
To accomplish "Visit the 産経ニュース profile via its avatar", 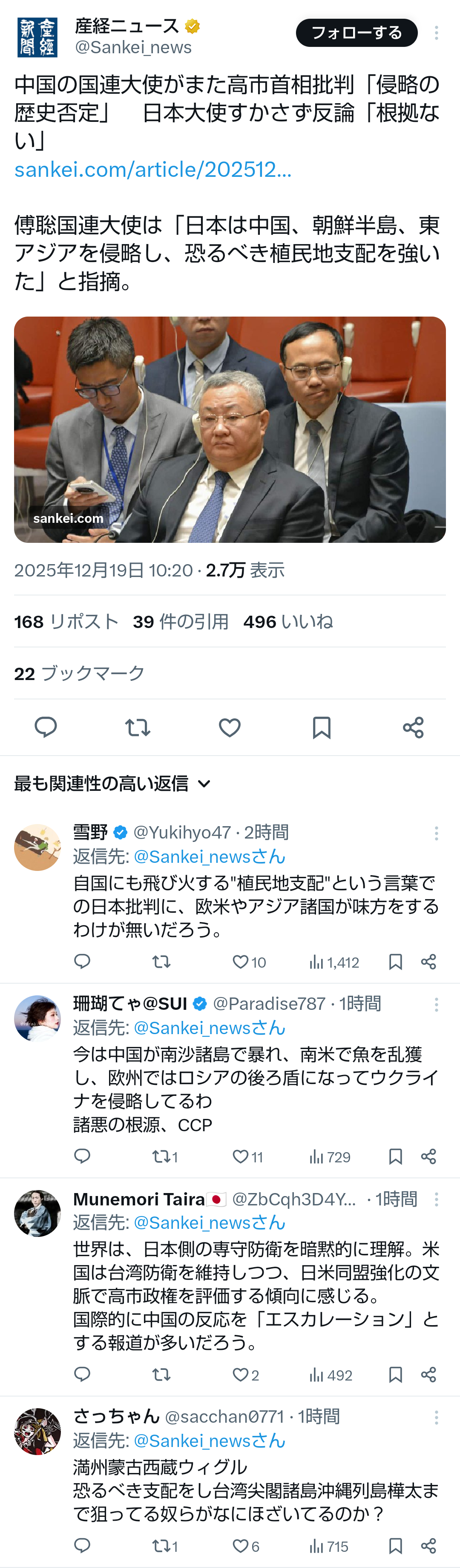I will [x=37, y=37].
